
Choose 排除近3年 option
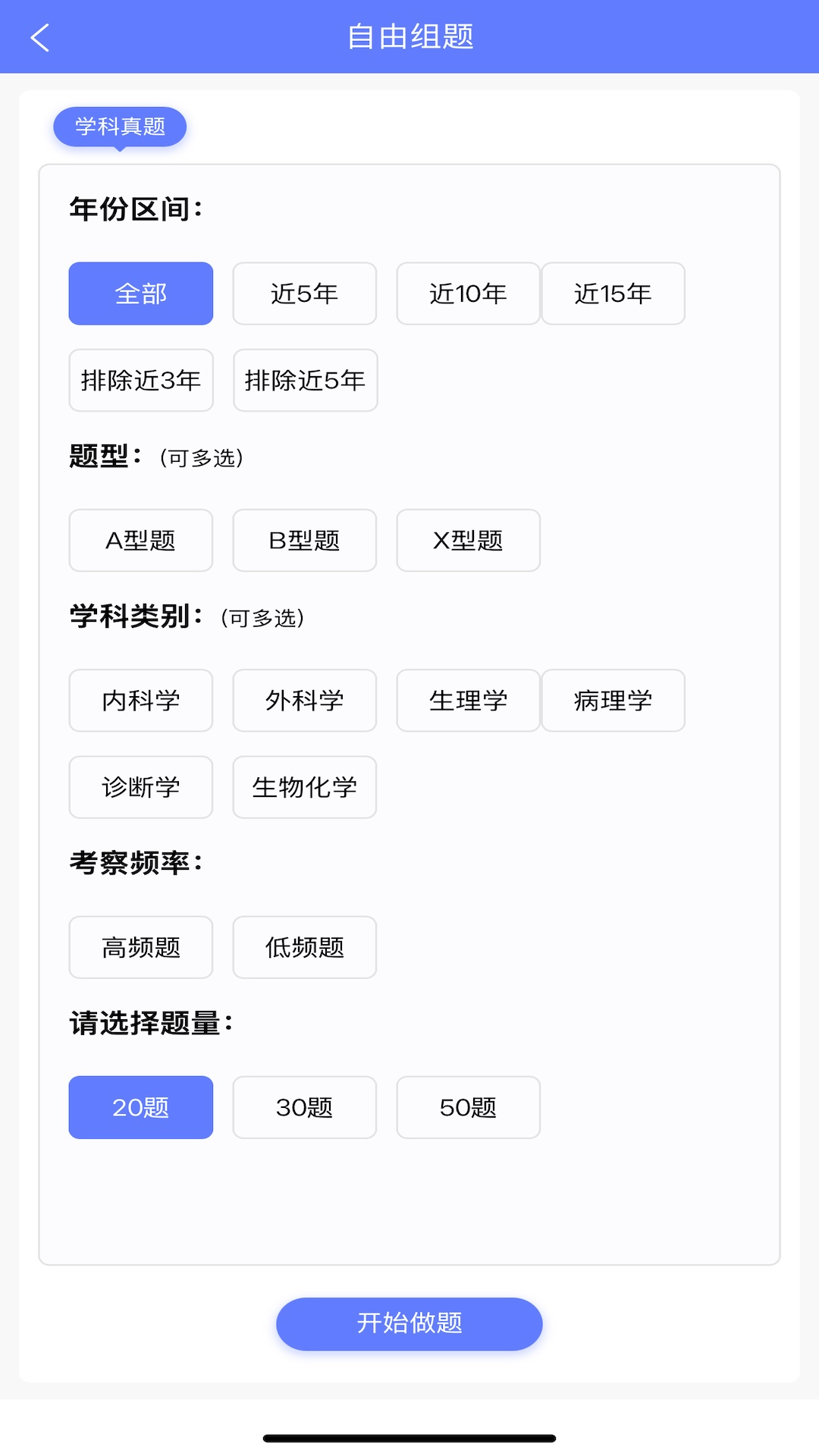coord(140,381)
